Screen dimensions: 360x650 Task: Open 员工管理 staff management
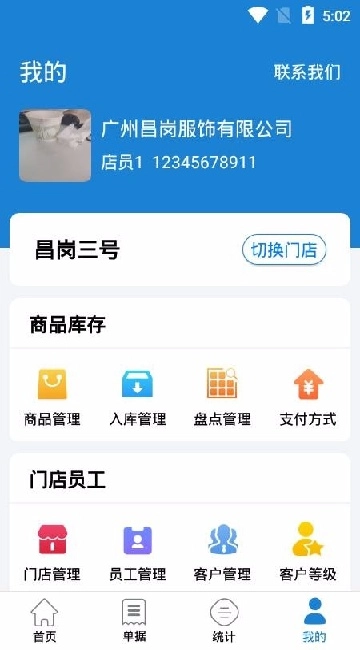[138, 552]
